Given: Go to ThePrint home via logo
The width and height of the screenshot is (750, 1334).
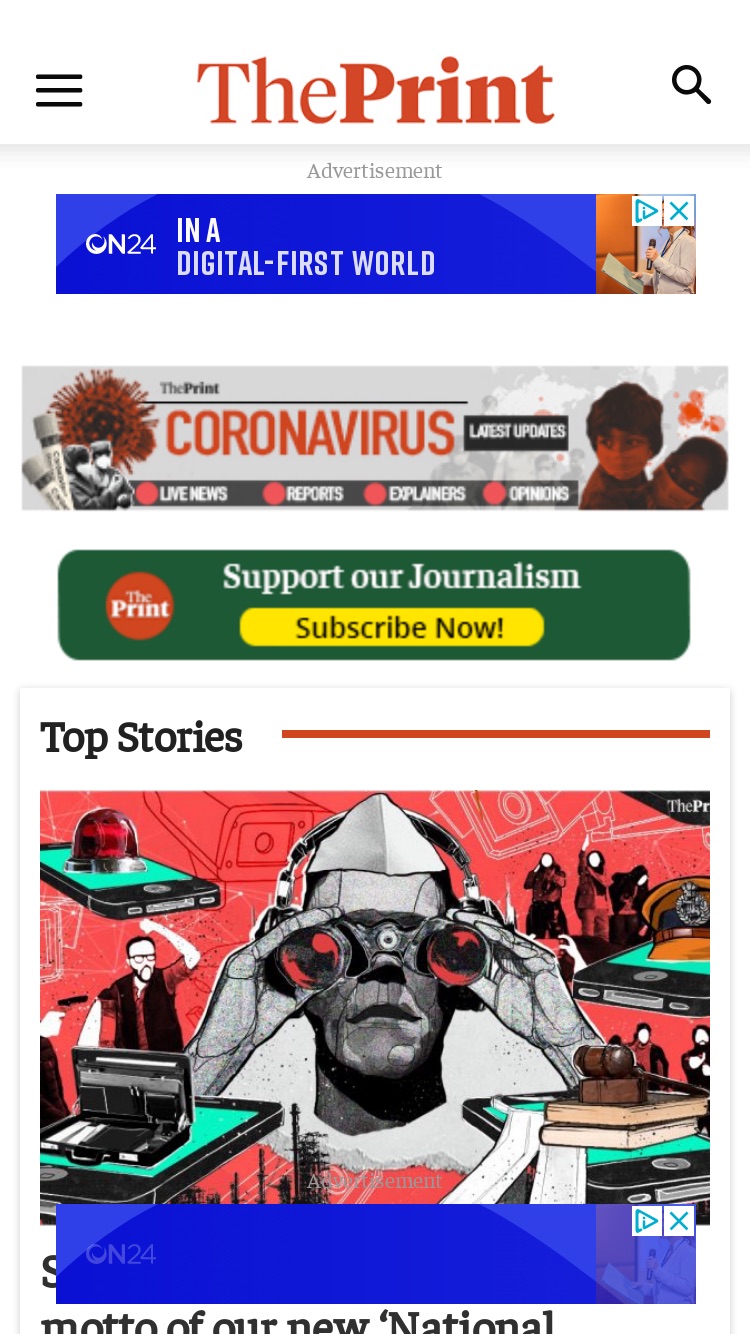Looking at the screenshot, I should pos(375,90).
